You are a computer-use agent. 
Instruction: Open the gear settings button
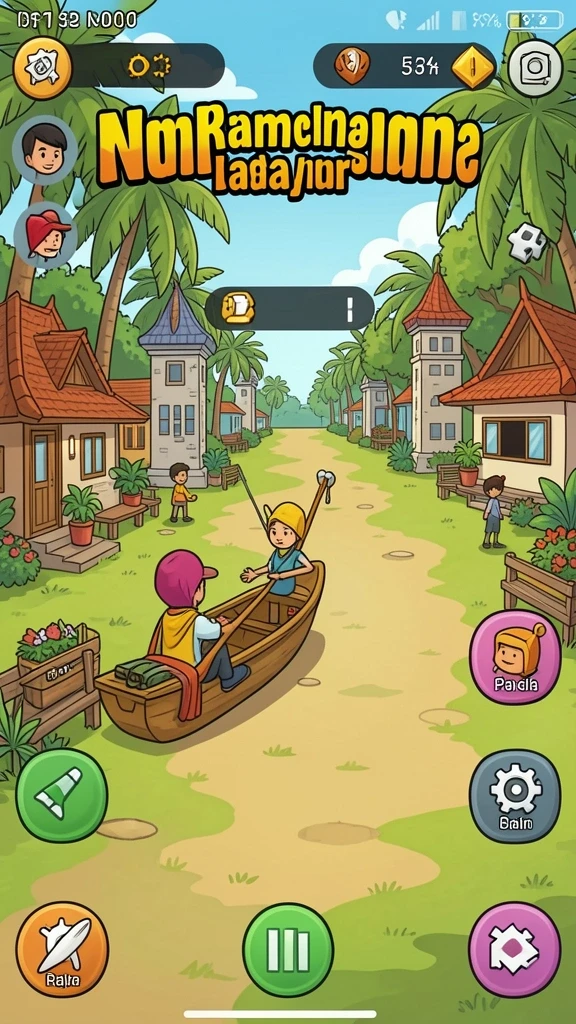coord(515,797)
